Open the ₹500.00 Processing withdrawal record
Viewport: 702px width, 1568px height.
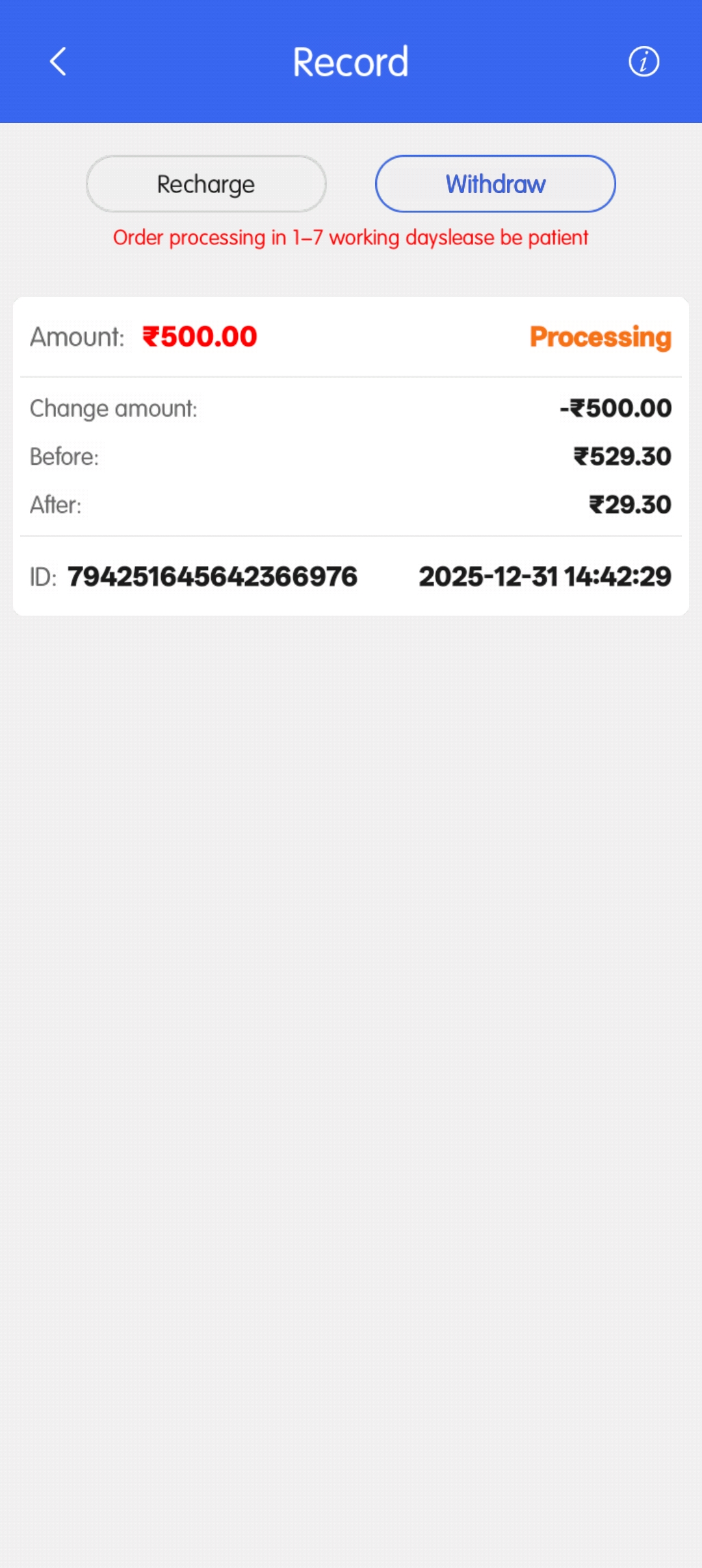coord(351,455)
